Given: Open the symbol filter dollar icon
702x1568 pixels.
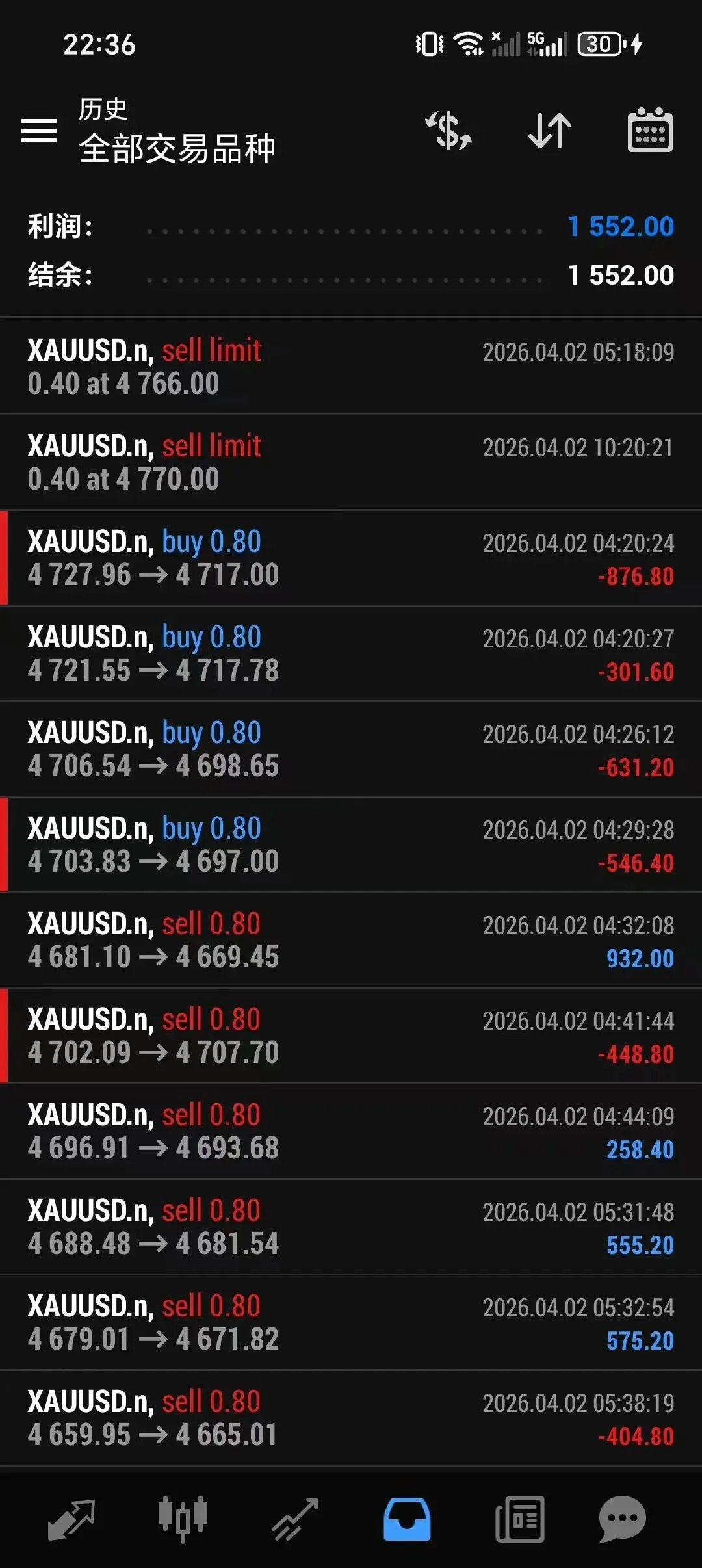Looking at the screenshot, I should 448,131.
